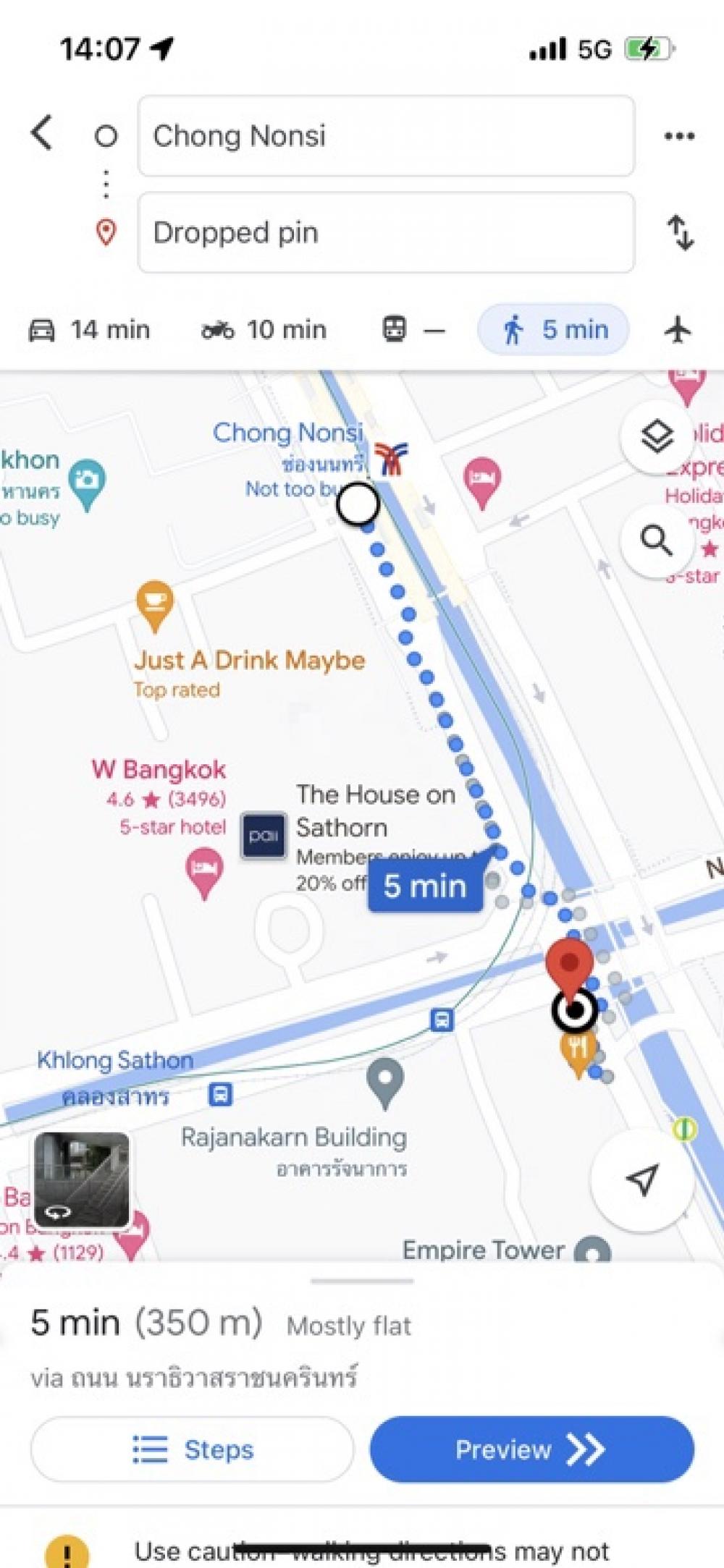
Task: Switch to driving mode, 14 min
Action: [x=89, y=330]
